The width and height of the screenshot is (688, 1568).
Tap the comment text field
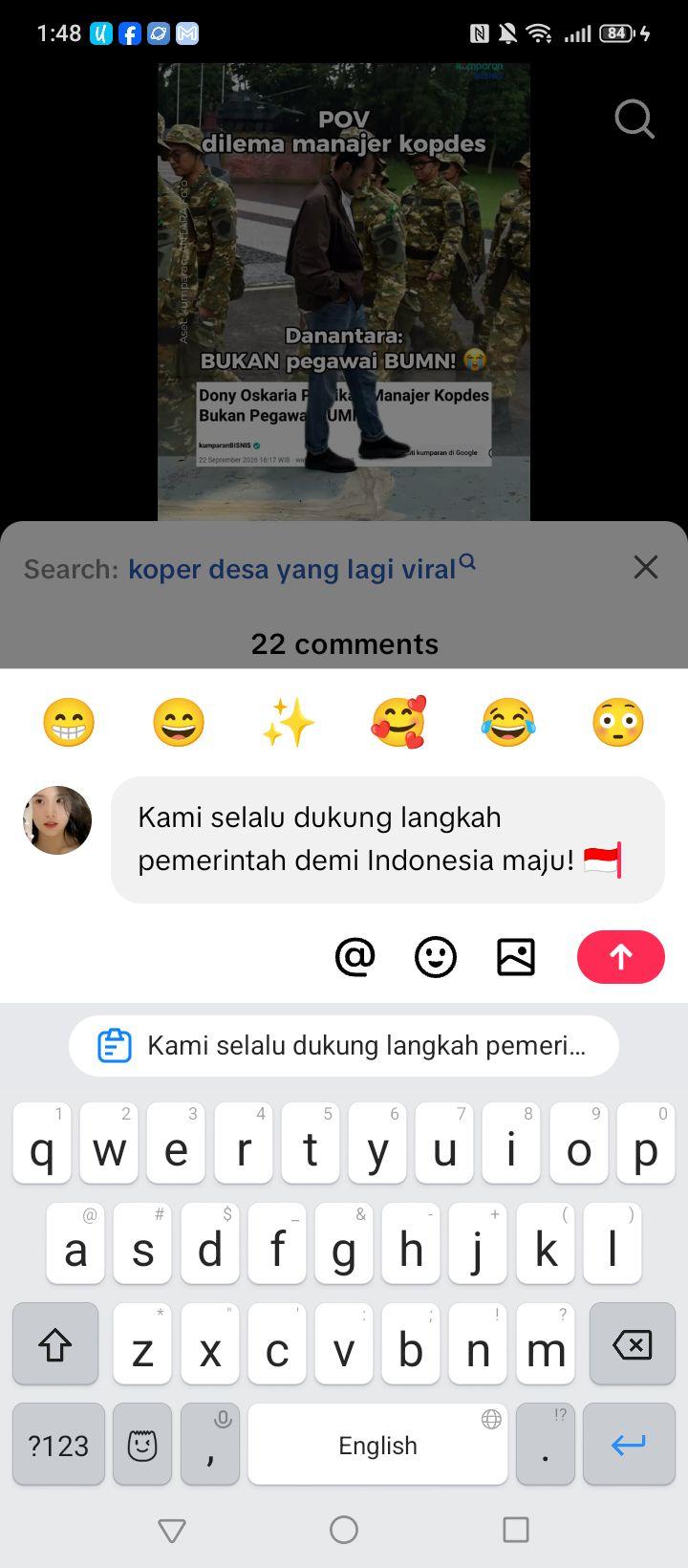[x=388, y=839]
